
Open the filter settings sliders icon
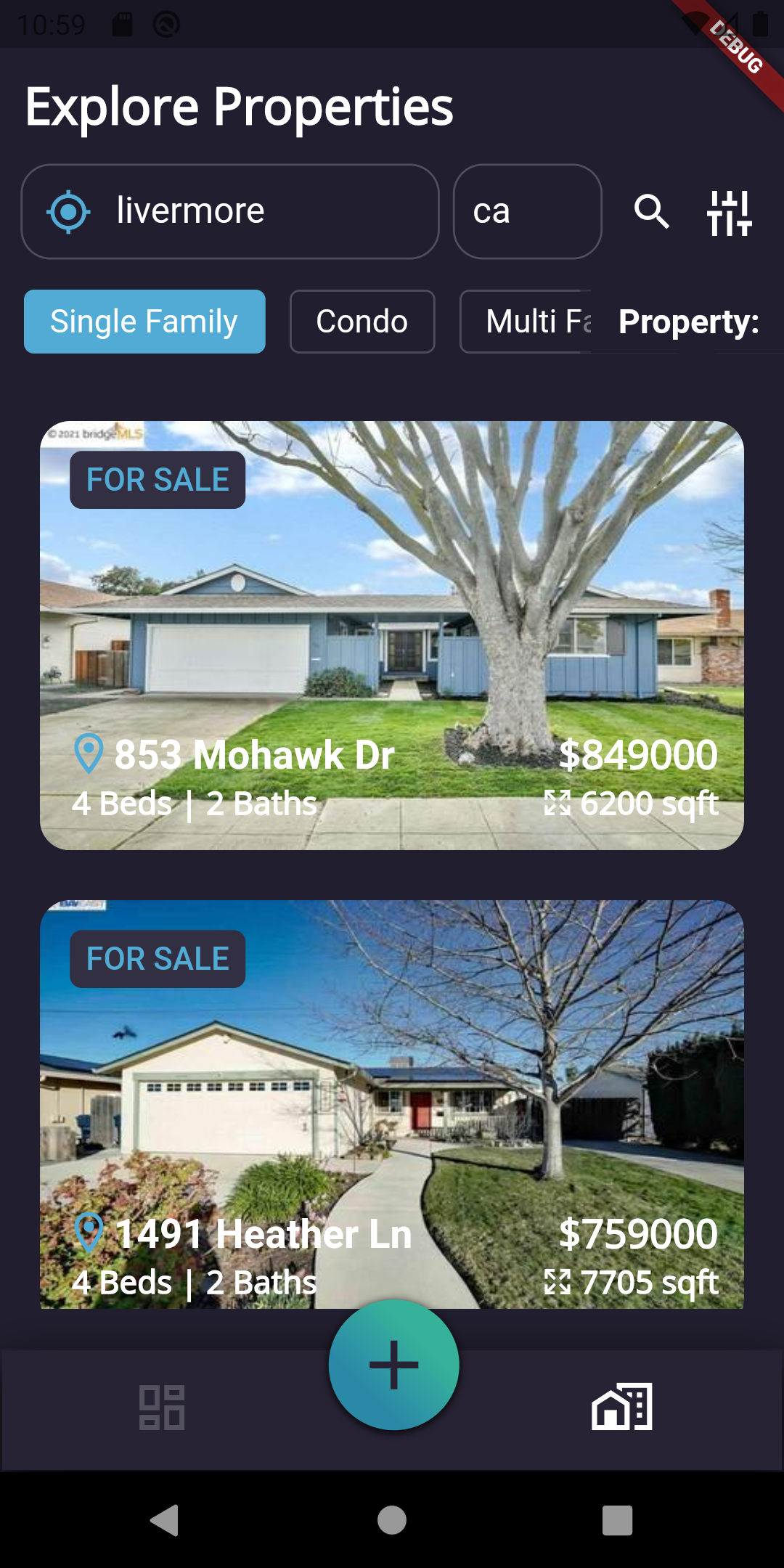tap(729, 213)
